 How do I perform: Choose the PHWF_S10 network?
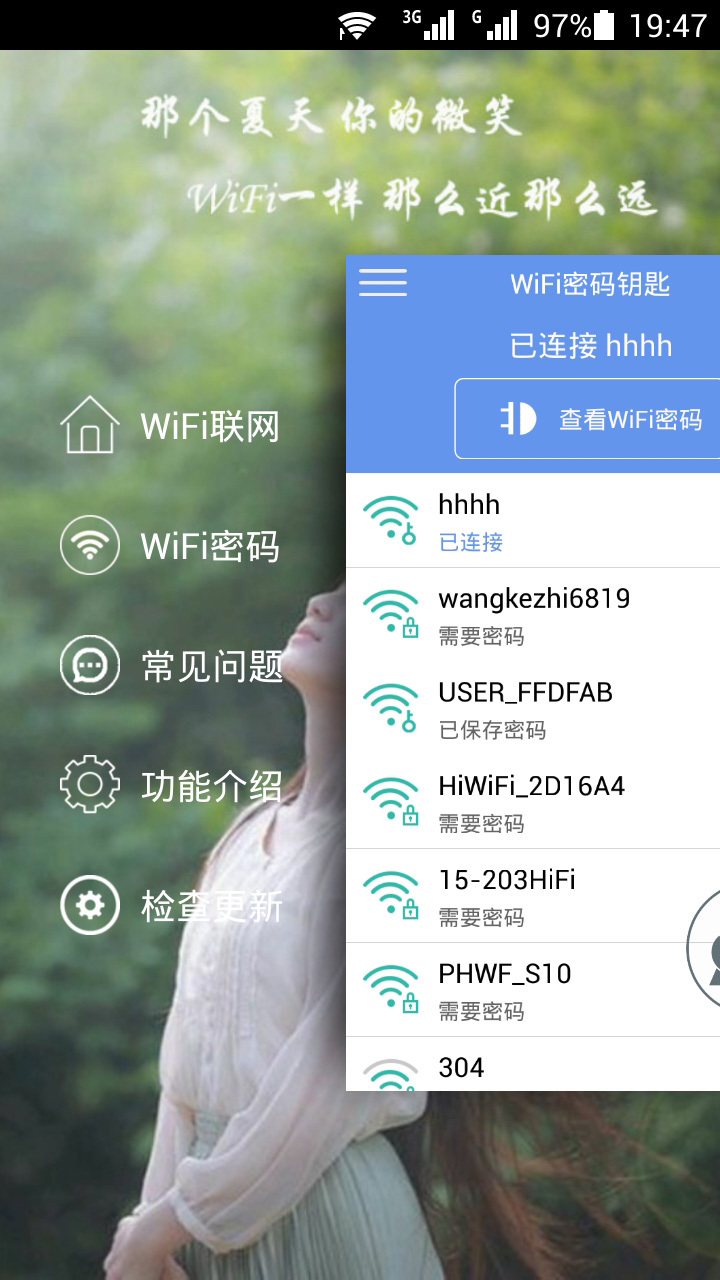pyautogui.click(x=533, y=990)
